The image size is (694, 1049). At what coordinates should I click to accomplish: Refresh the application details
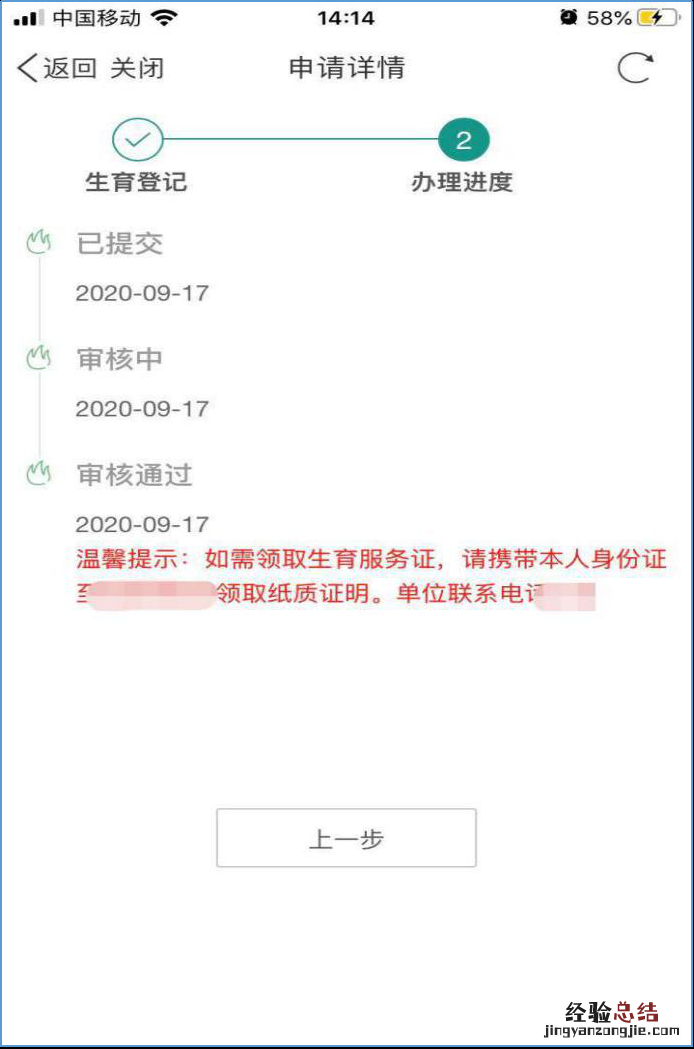(635, 68)
